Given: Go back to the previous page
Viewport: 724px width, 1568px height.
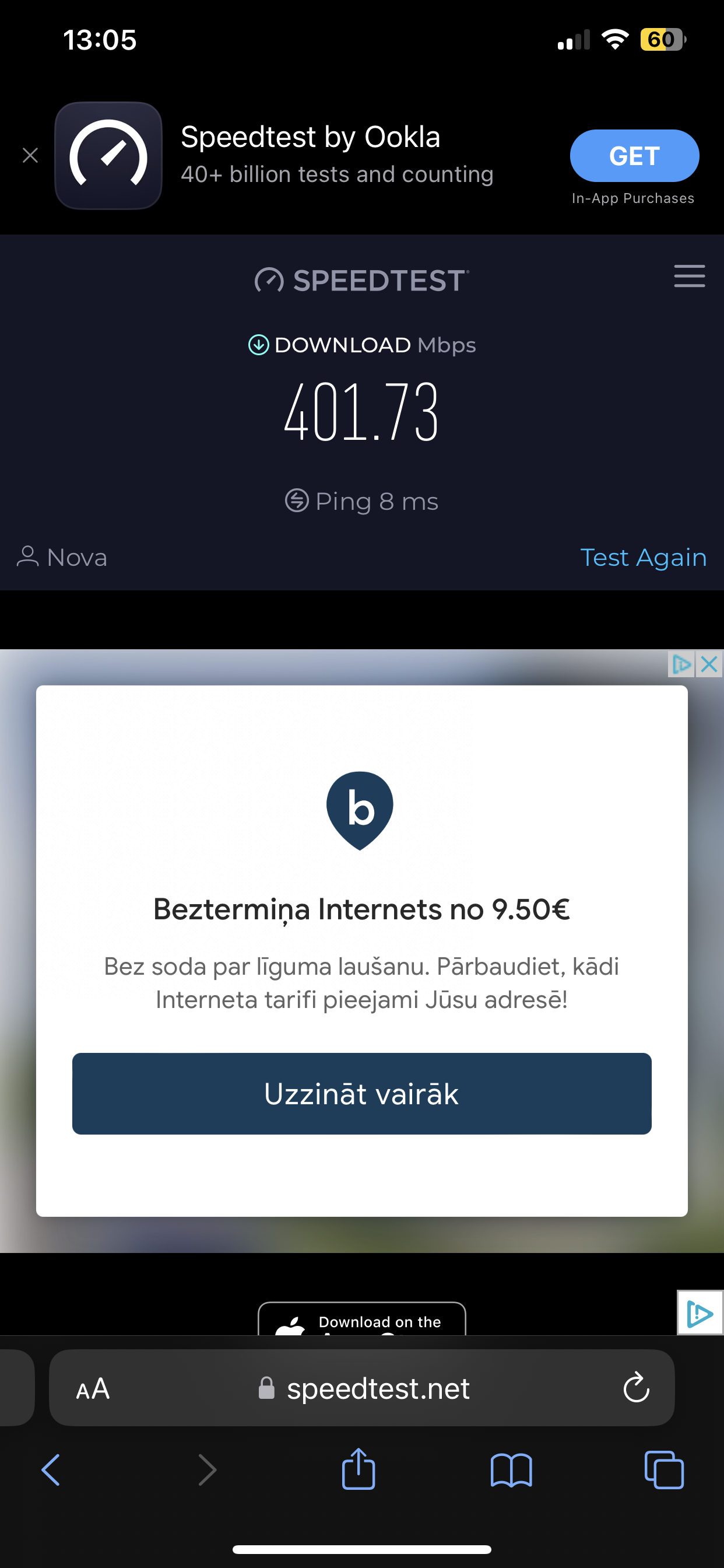Looking at the screenshot, I should (x=51, y=1470).
